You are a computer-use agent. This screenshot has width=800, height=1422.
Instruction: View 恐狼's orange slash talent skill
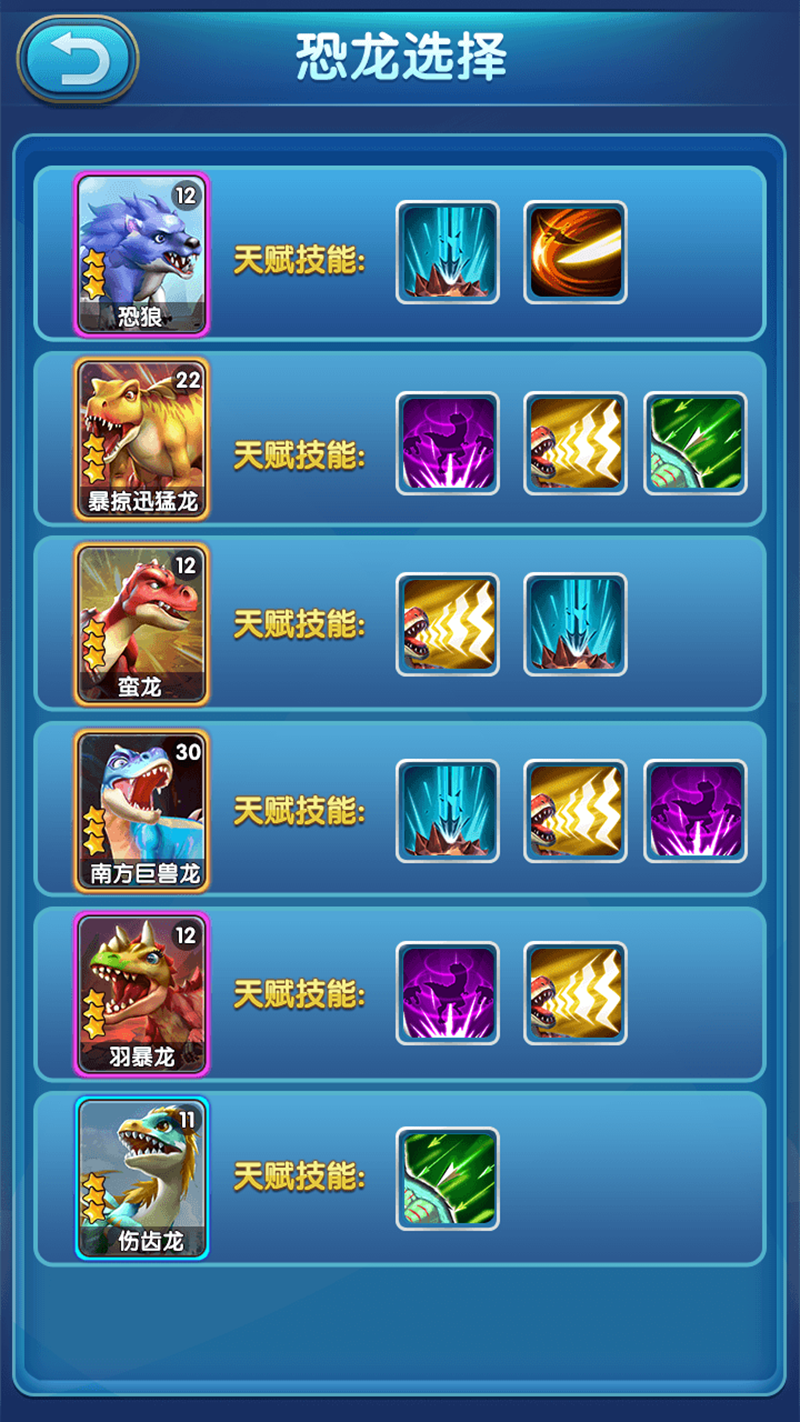(575, 252)
